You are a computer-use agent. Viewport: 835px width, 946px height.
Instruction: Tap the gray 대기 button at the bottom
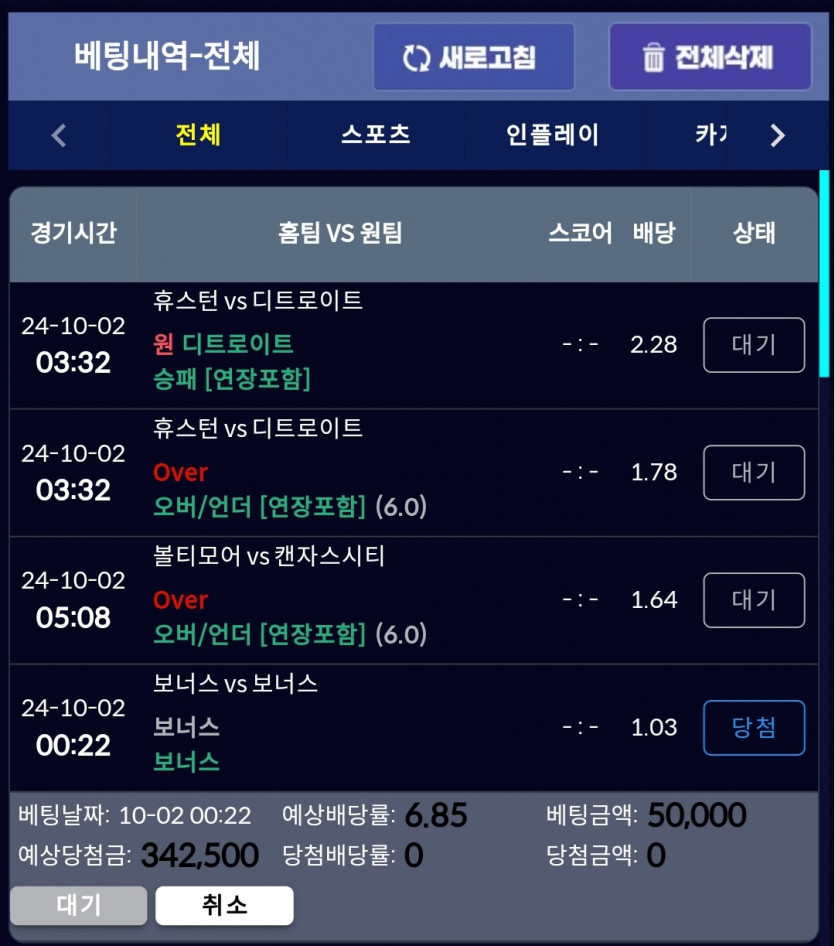click(x=78, y=905)
